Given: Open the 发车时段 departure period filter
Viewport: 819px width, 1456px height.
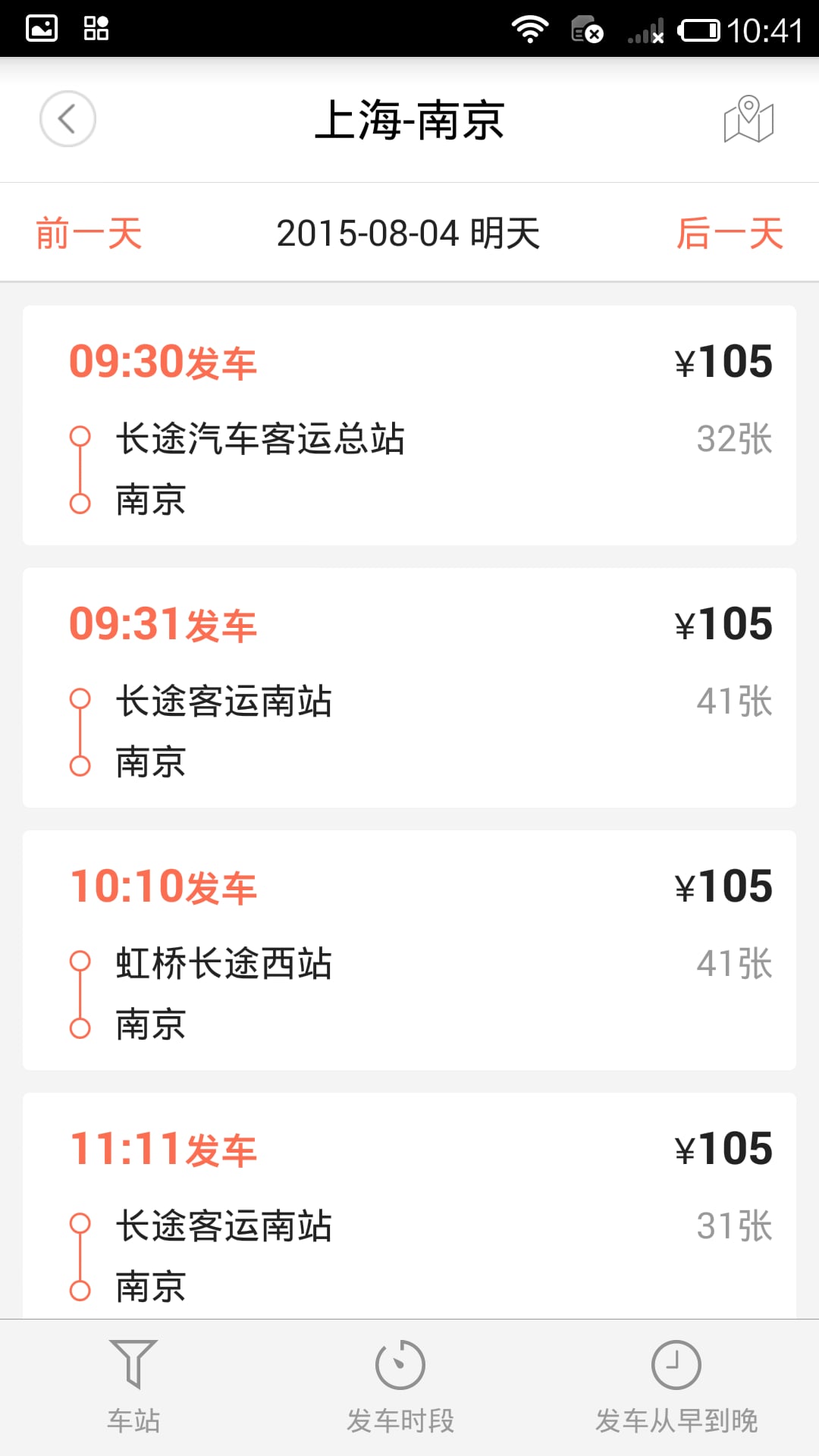Looking at the screenshot, I should click(400, 1387).
